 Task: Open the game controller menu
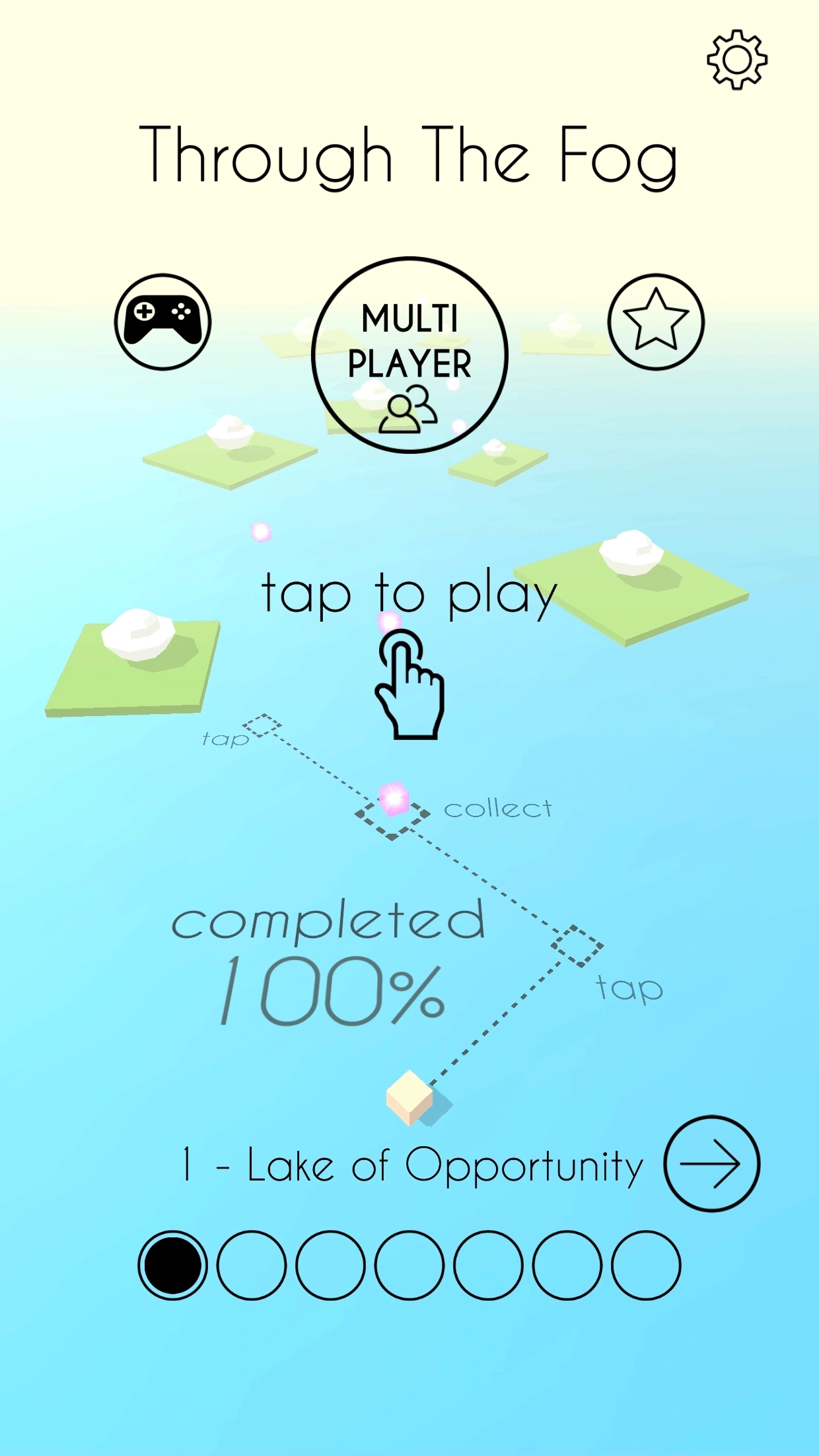pos(162,322)
